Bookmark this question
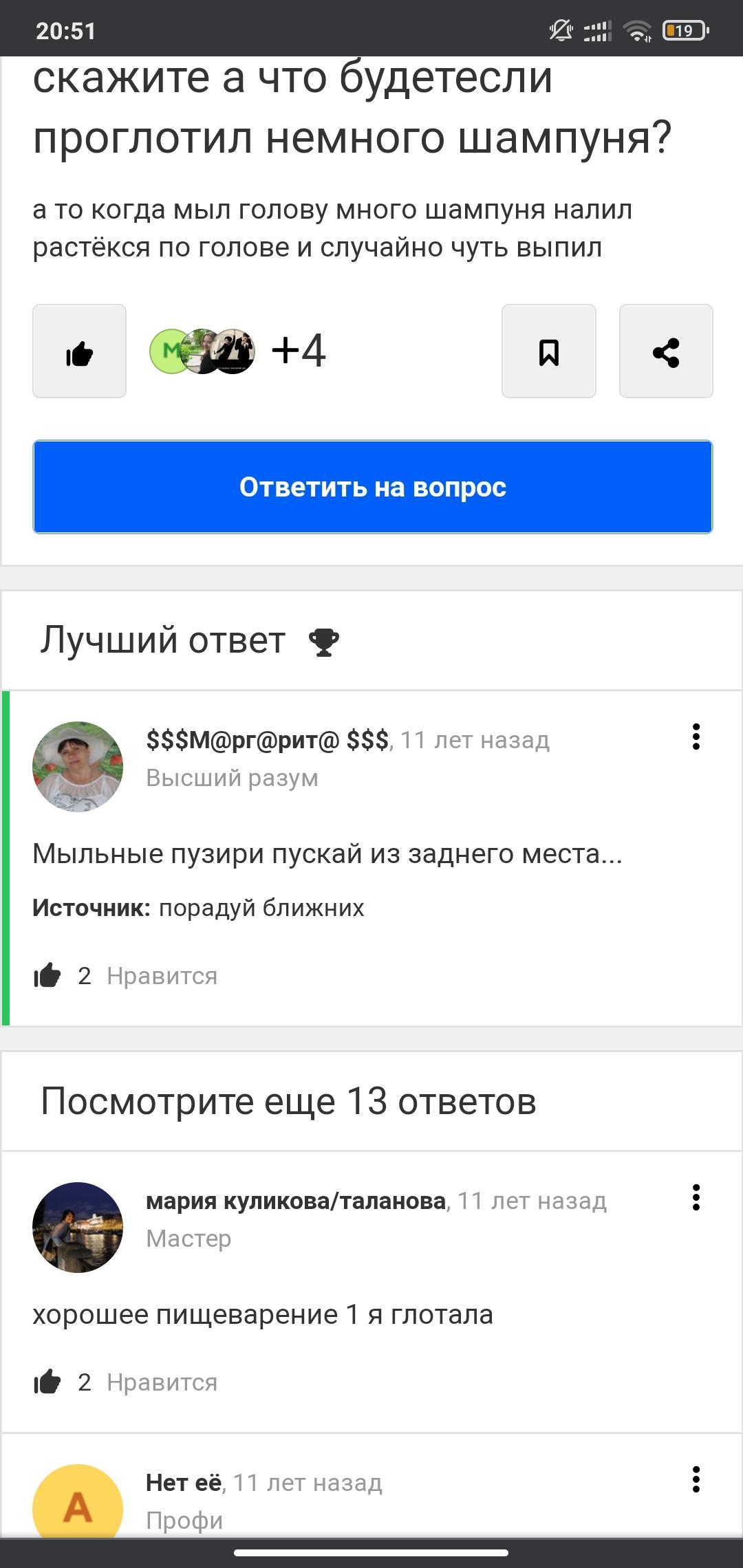Viewport: 743px width, 1568px height. (x=548, y=351)
